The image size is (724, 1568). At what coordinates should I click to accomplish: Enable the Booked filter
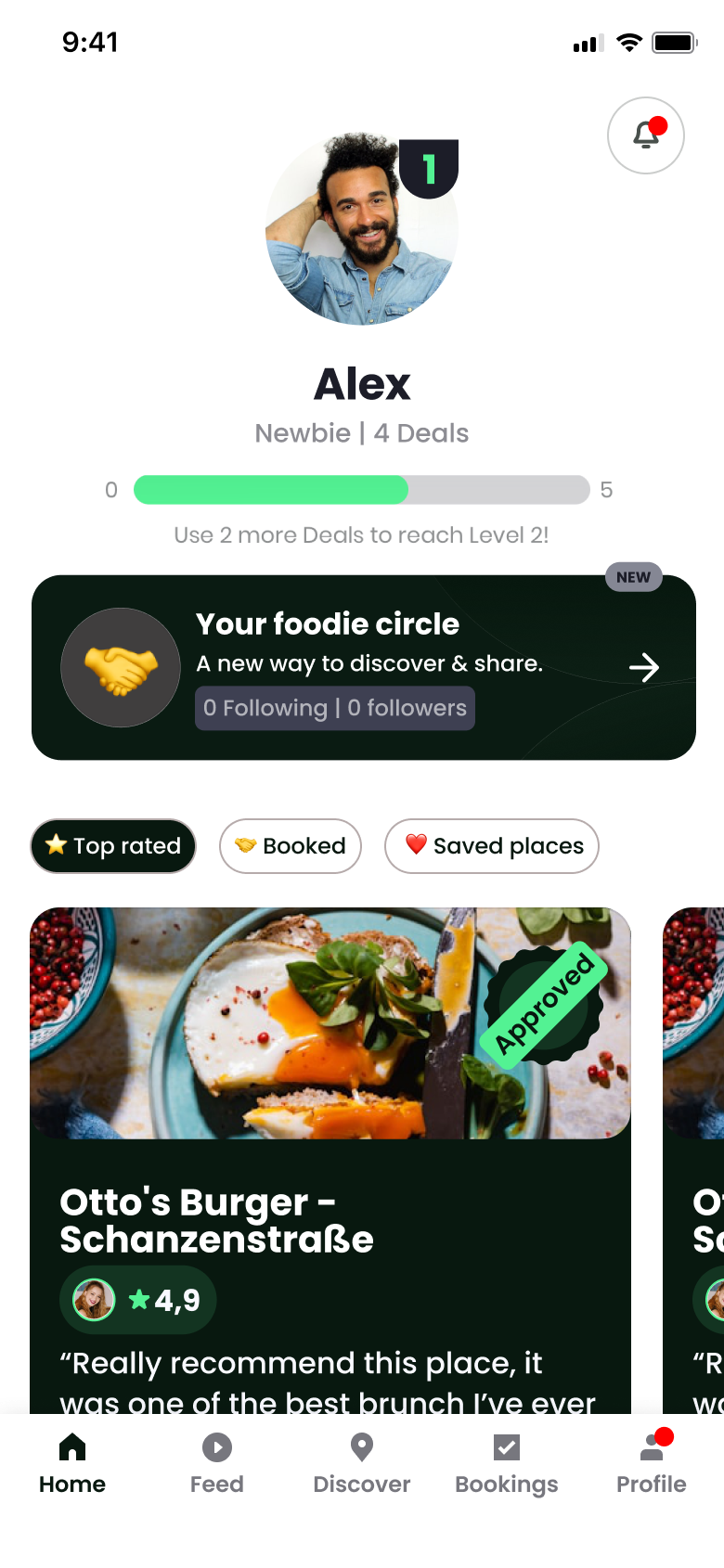click(x=290, y=845)
